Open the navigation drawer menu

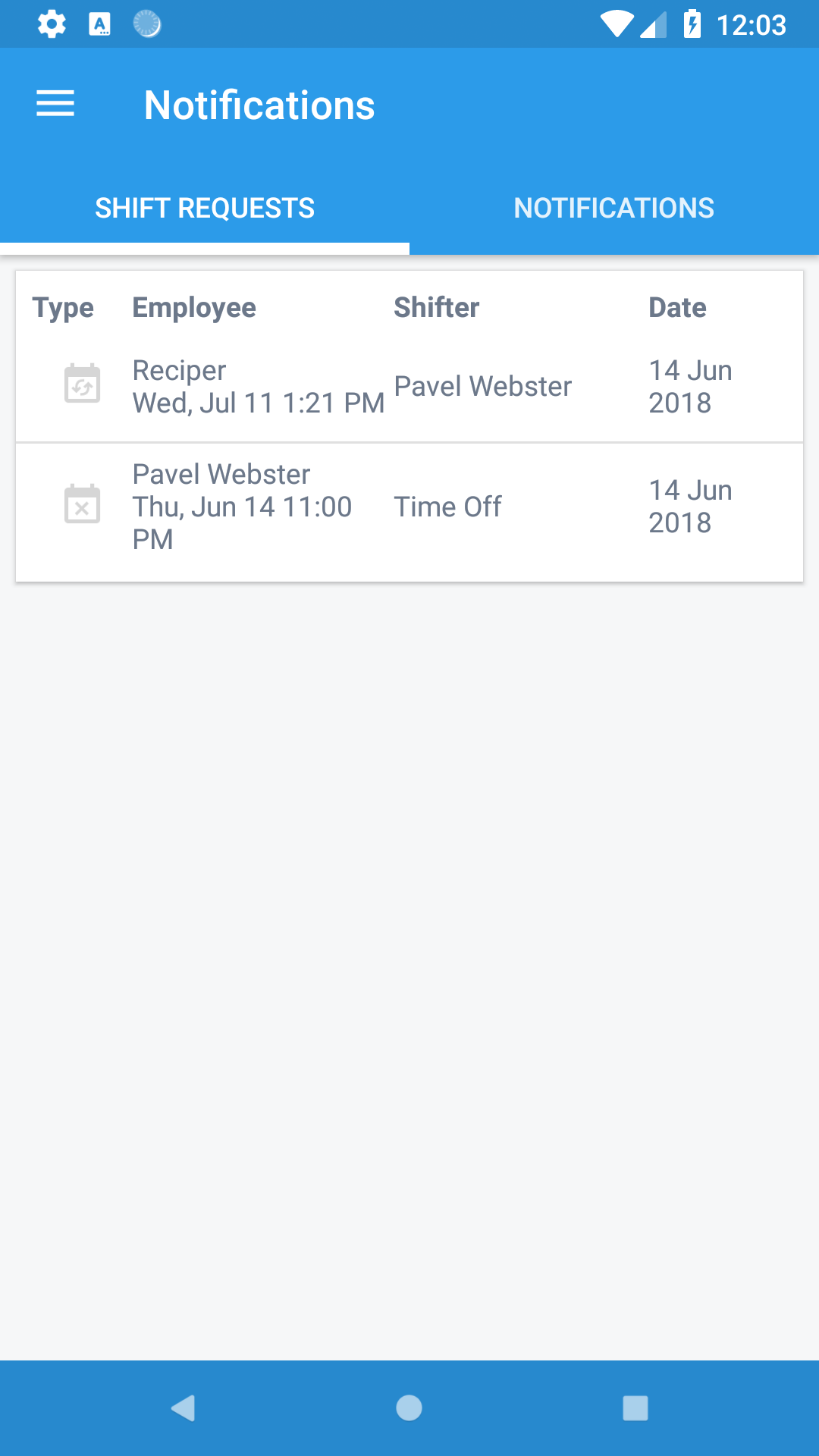pyautogui.click(x=55, y=103)
